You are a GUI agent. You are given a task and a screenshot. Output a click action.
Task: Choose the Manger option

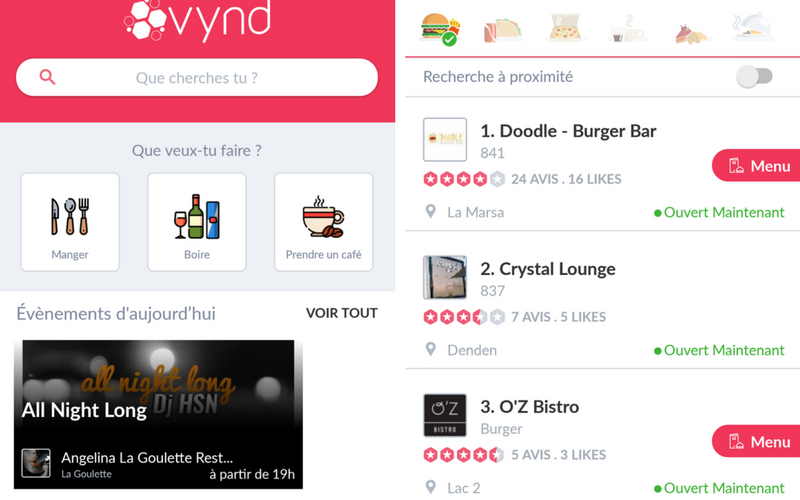pos(70,222)
